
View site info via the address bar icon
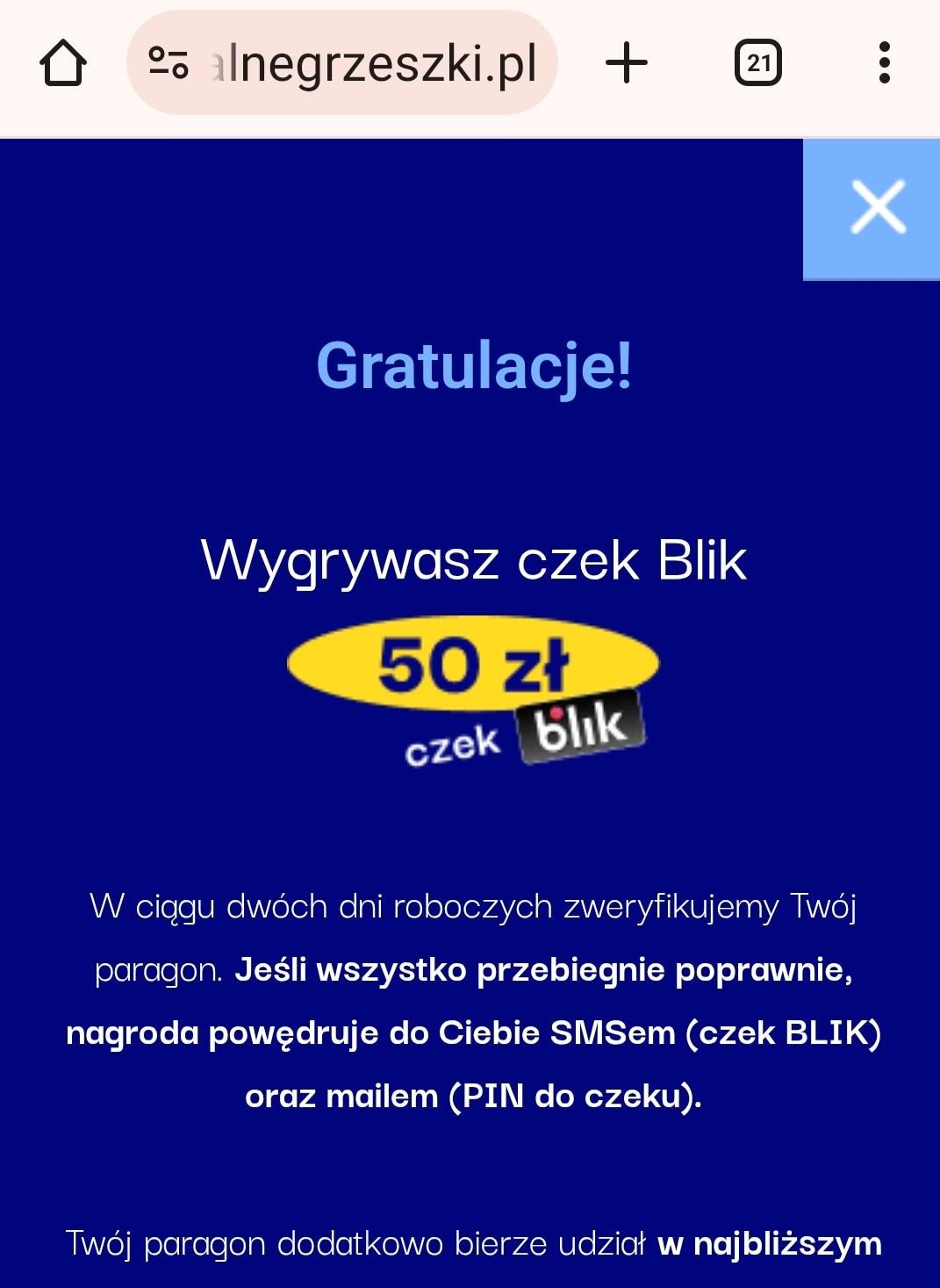pos(169,63)
